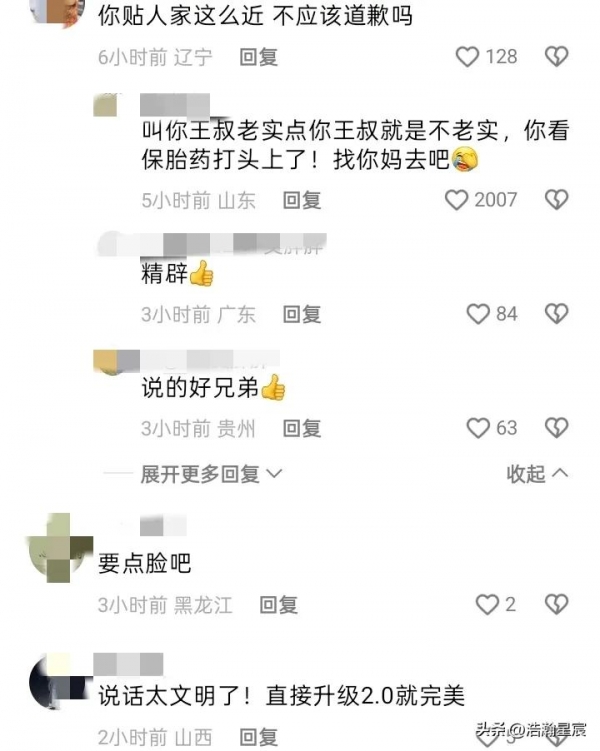This screenshot has width=600, height=751.
Task: Reply to the 要点脸吧 comment
Action: pos(278,604)
